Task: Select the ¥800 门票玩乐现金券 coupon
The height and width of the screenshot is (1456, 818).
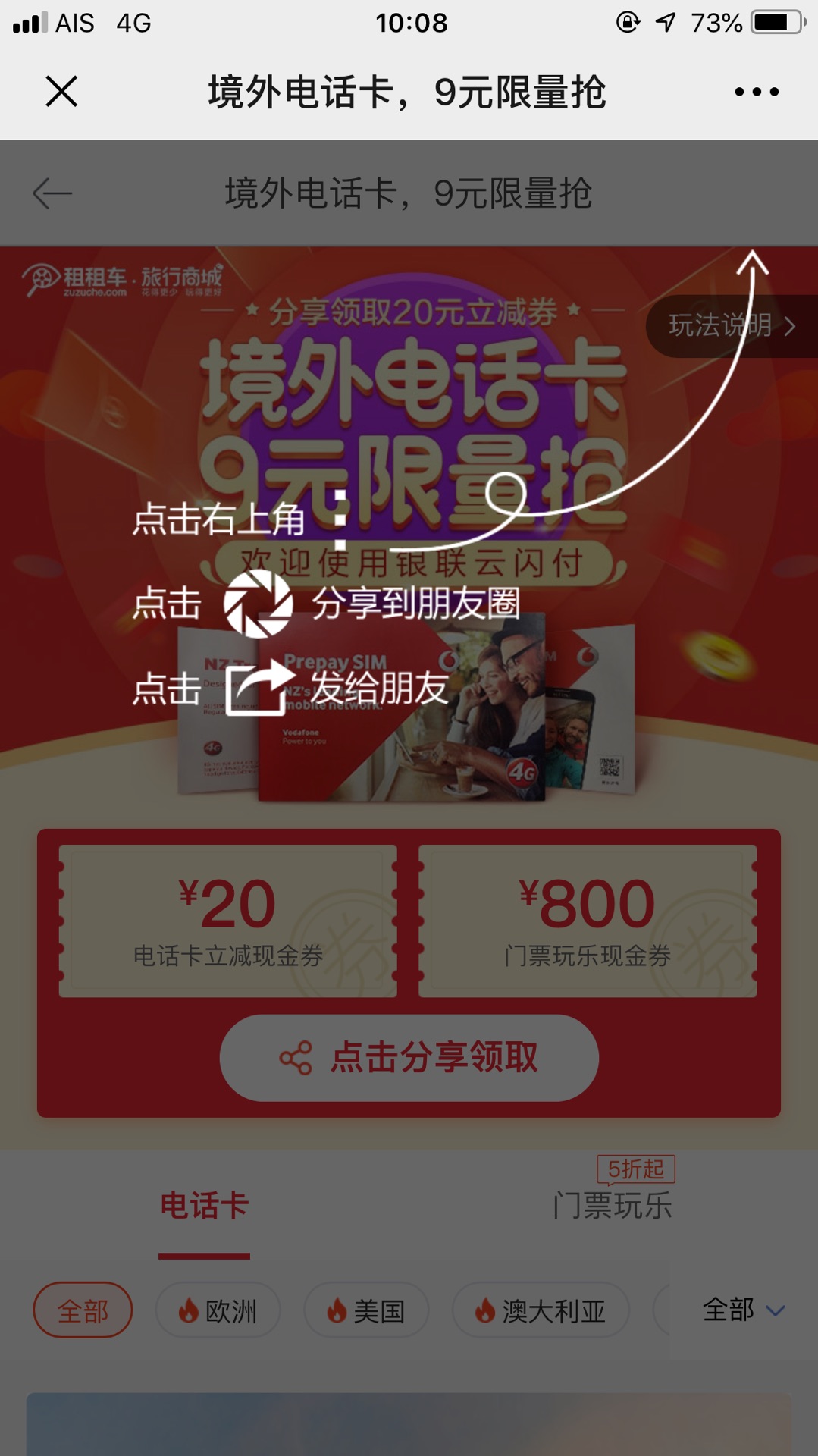Action: (588, 921)
